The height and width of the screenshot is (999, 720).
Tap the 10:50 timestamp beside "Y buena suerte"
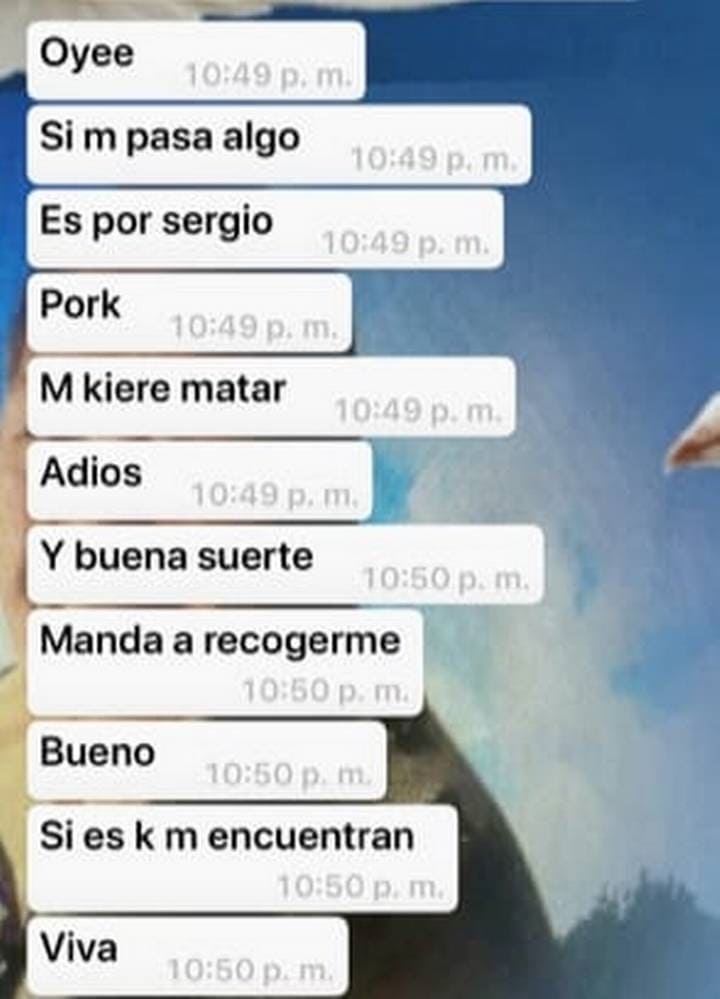pos(448,578)
